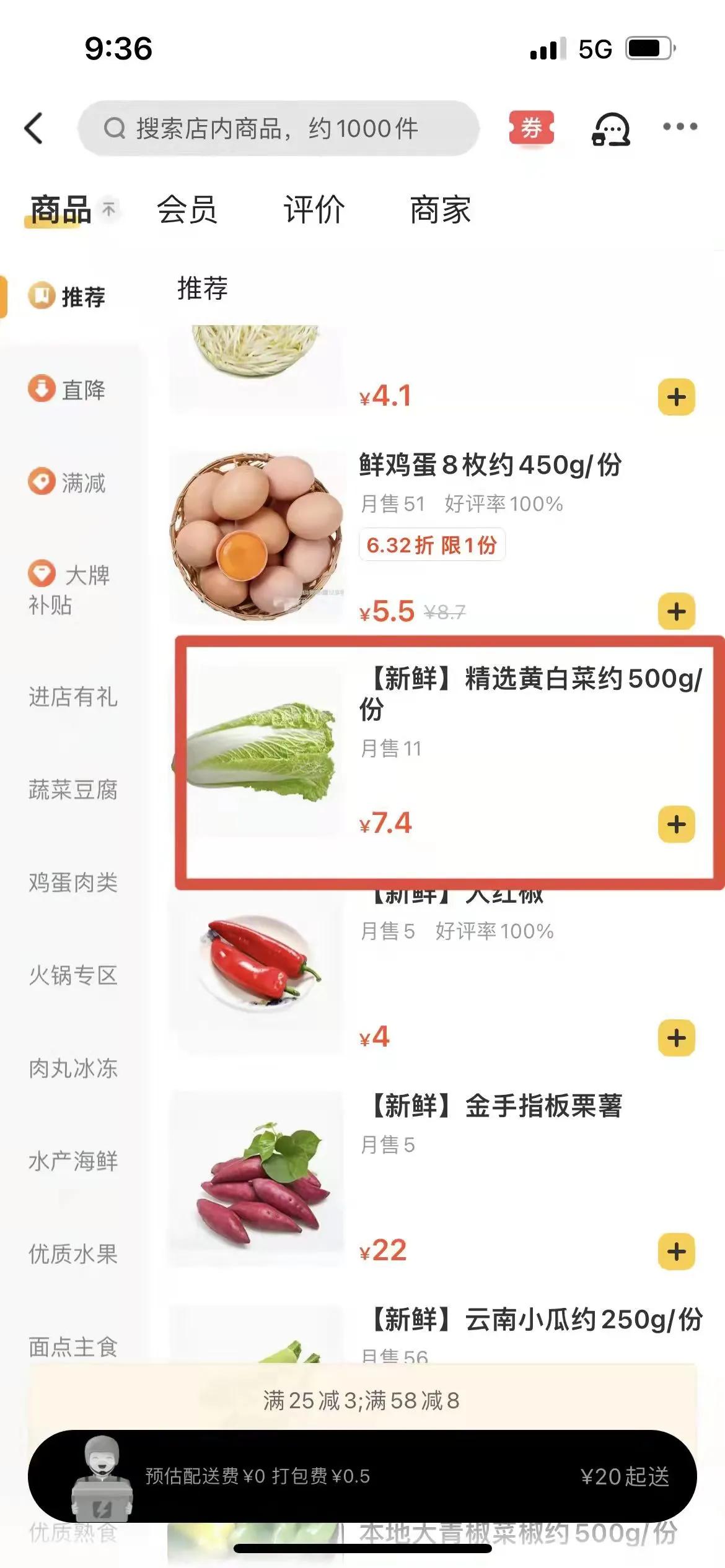The height and width of the screenshot is (1568, 725).
Task: Open the more options ellipsis icon
Action: pyautogui.click(x=679, y=126)
